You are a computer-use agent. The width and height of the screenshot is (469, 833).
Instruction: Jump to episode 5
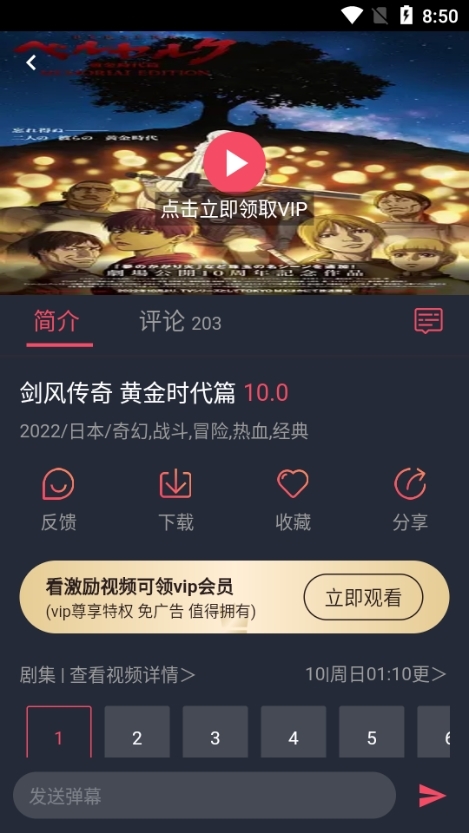click(372, 732)
